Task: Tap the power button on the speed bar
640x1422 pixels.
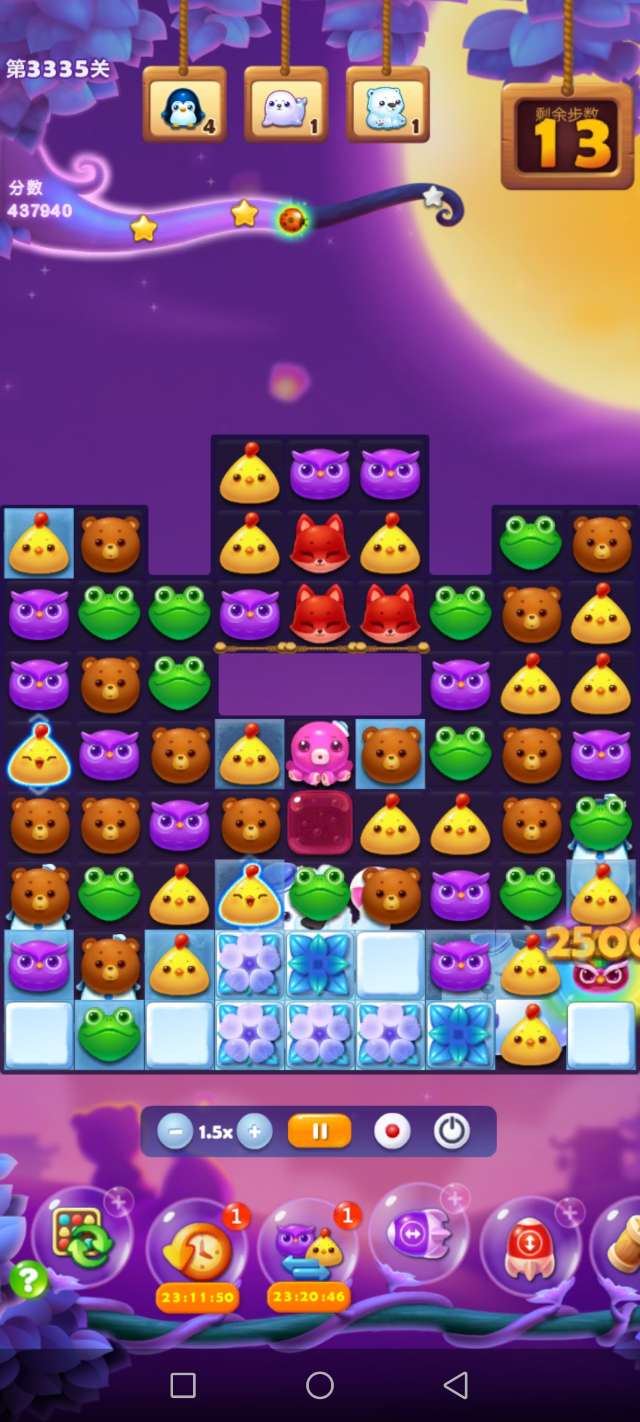Action: [452, 1131]
